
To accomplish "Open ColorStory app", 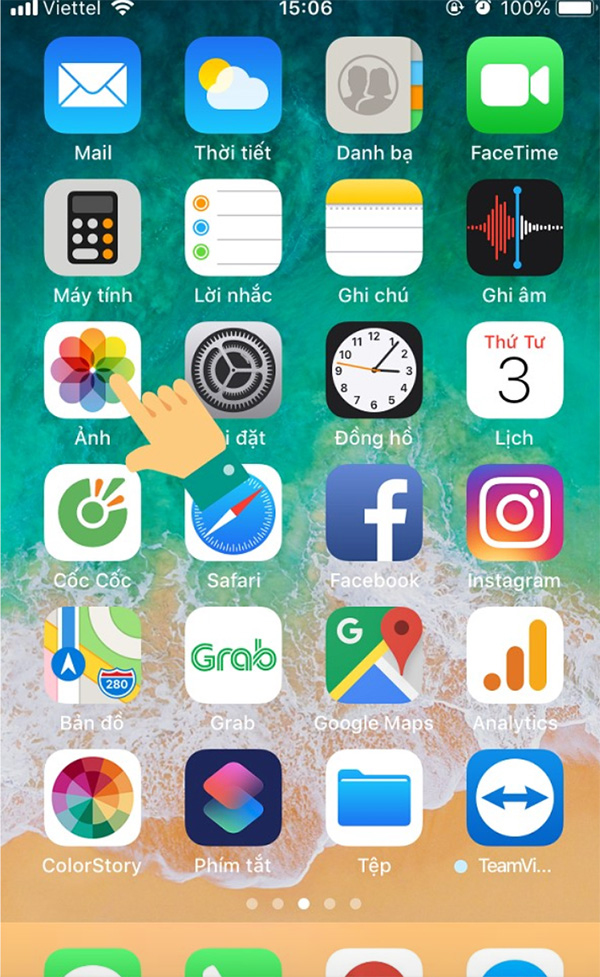I will pos(93,798).
